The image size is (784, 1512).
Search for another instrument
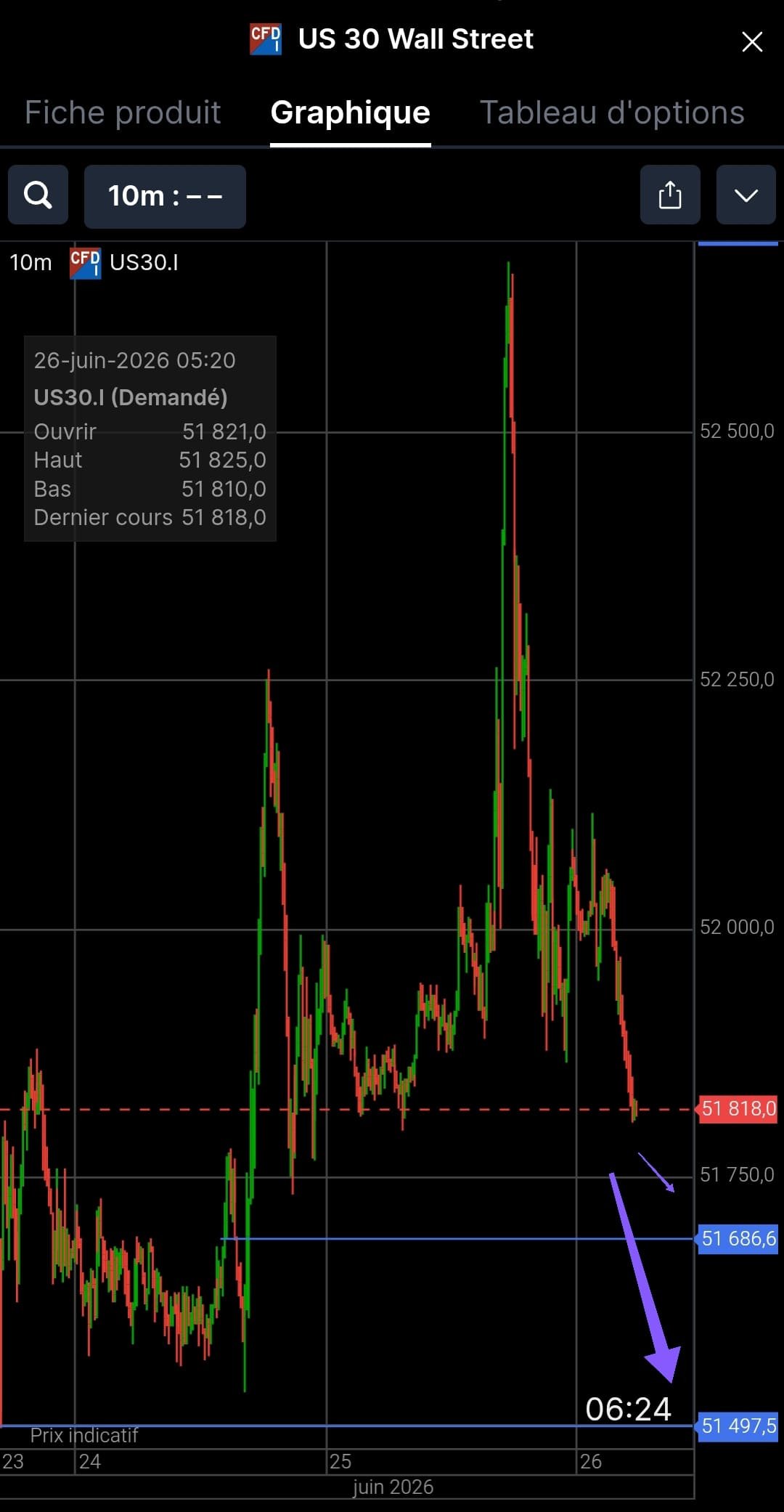tap(38, 195)
